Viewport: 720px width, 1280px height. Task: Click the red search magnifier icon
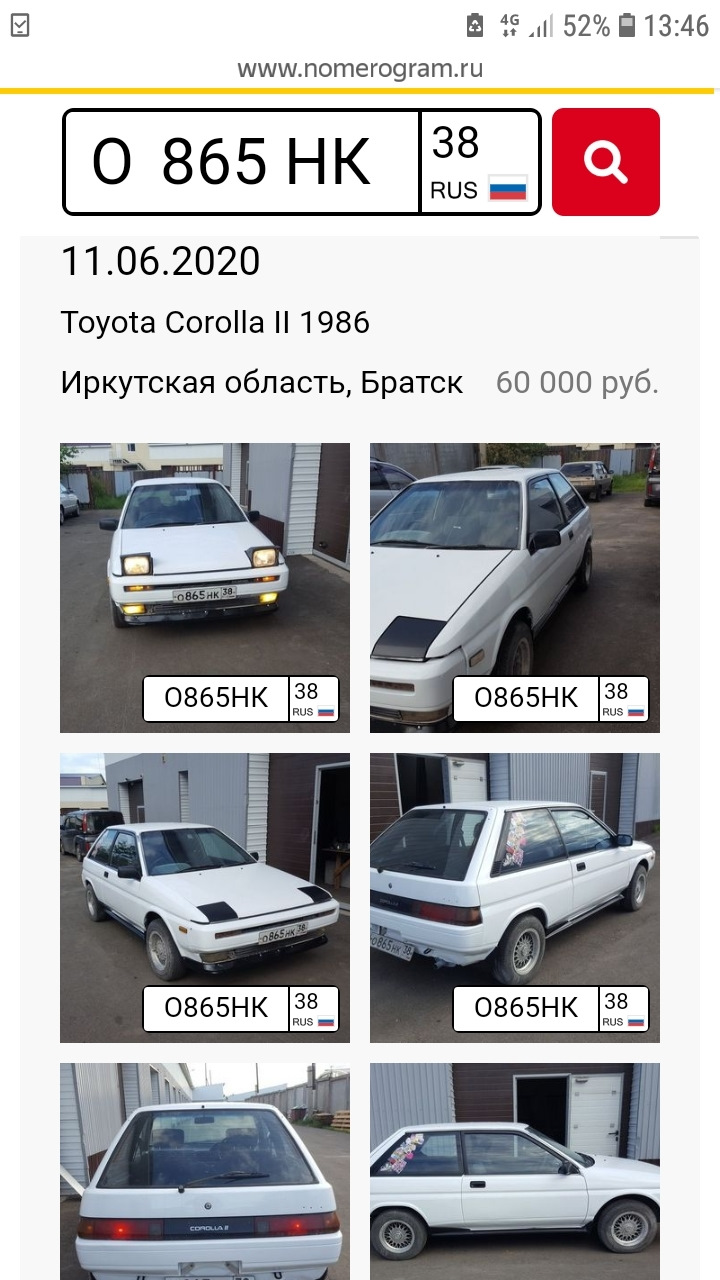(605, 161)
